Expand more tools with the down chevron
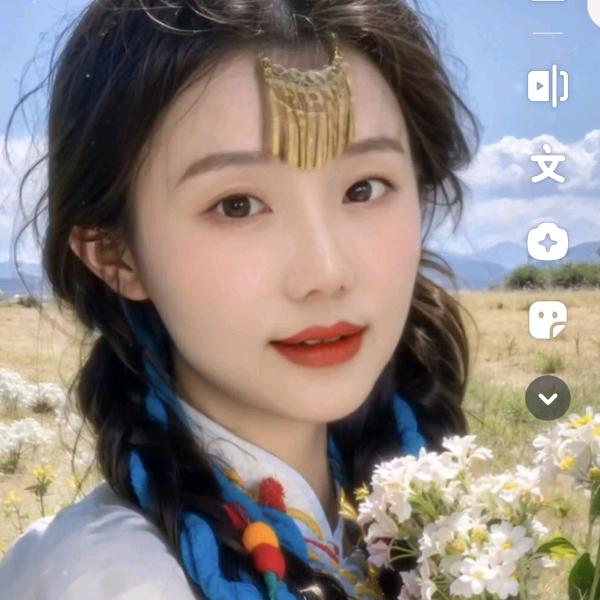This screenshot has height=600, width=600. [548, 398]
